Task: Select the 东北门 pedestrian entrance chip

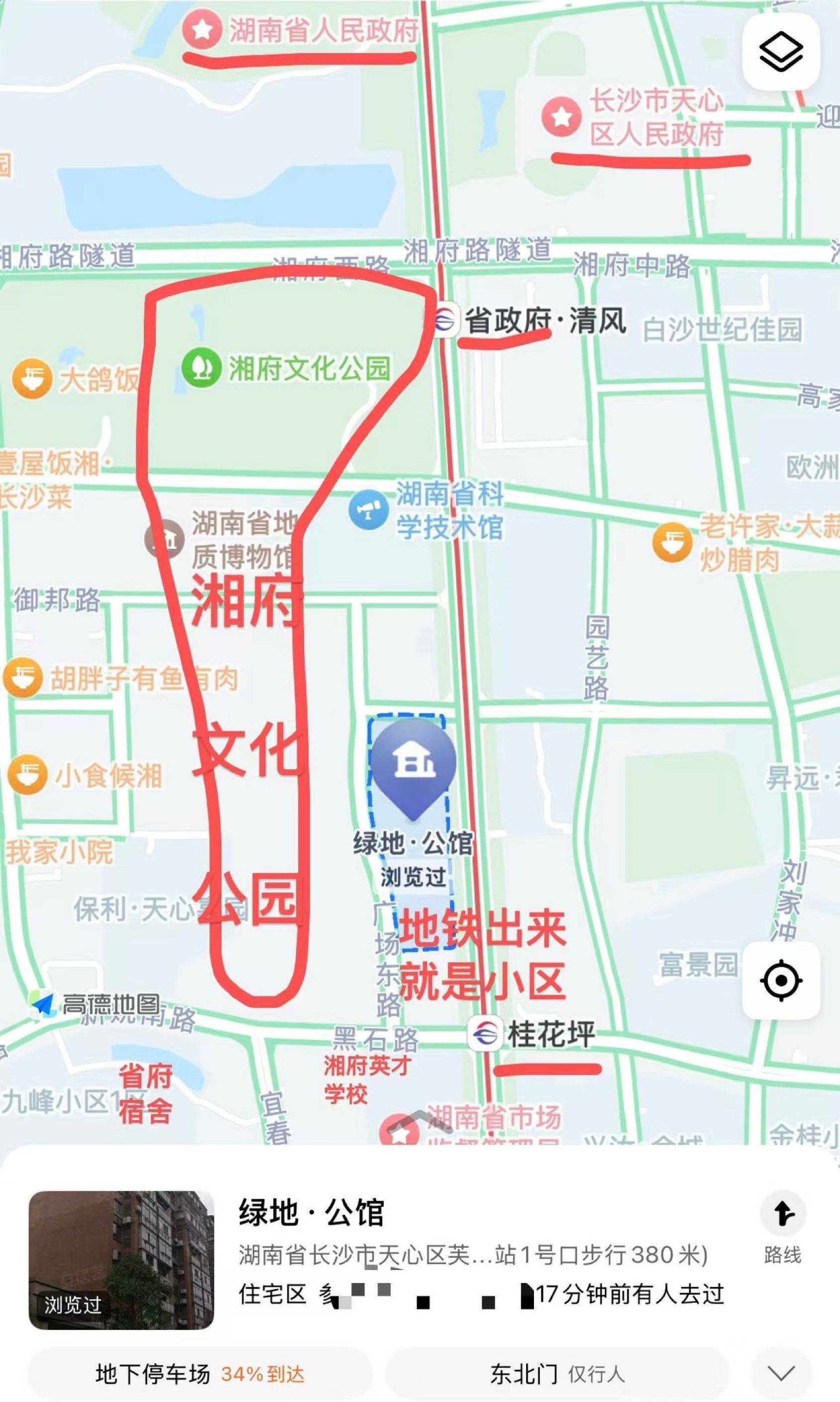Action: (557, 1374)
